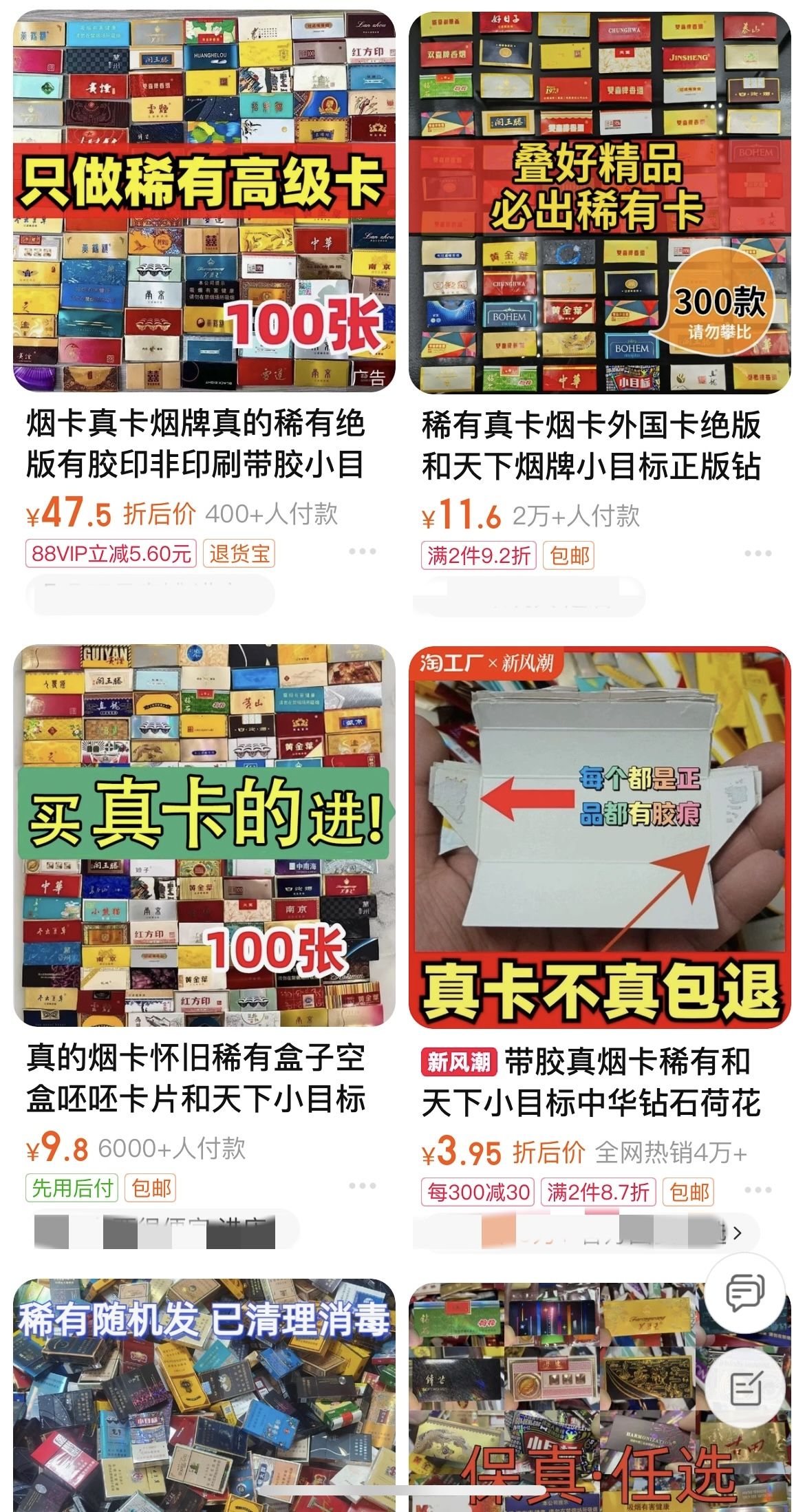Open the ¥9.8 真的烟卡怀旧稀有盒子 product listing
805x1512 pixels.
coord(204,835)
